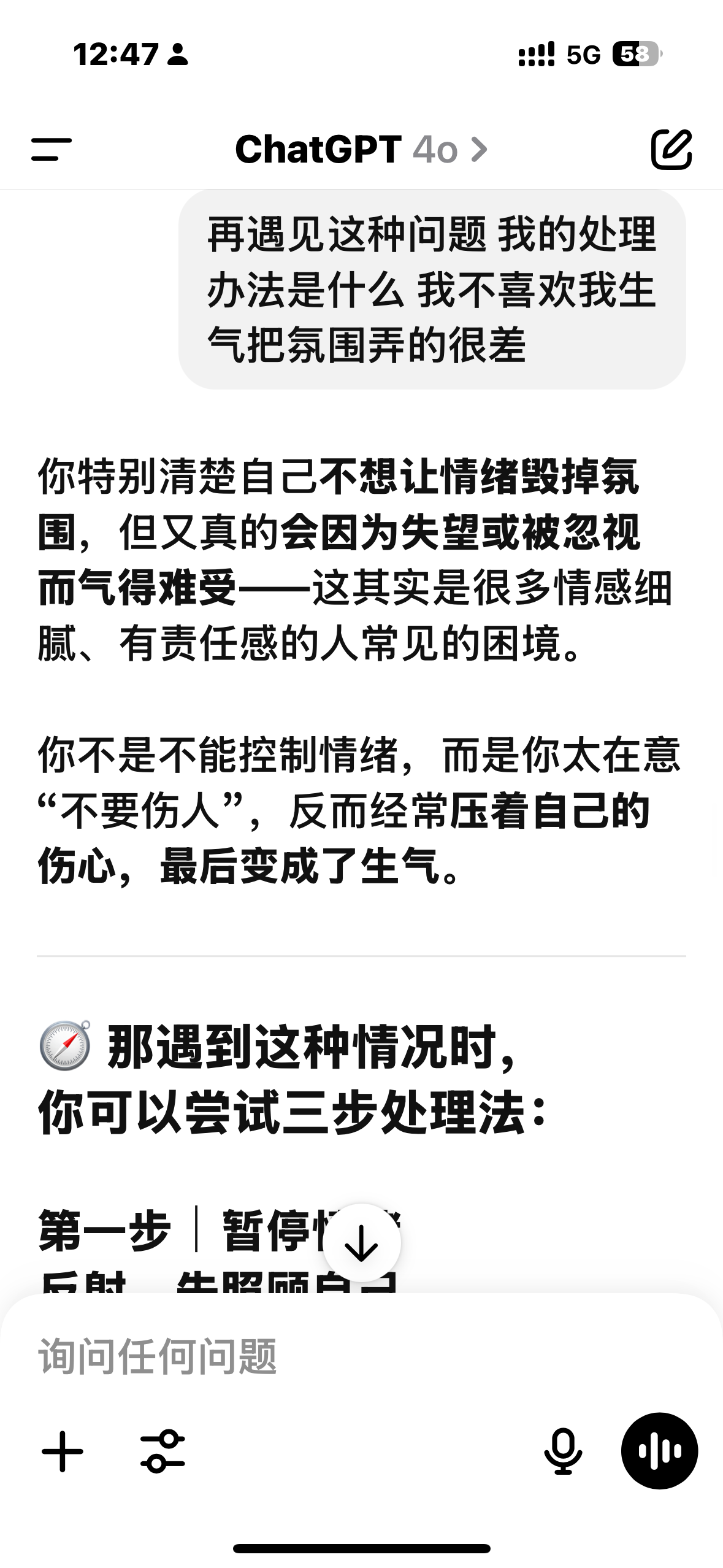Open the plus attachment menu
Screen dimensions: 723x1568
pyautogui.click(x=63, y=1451)
